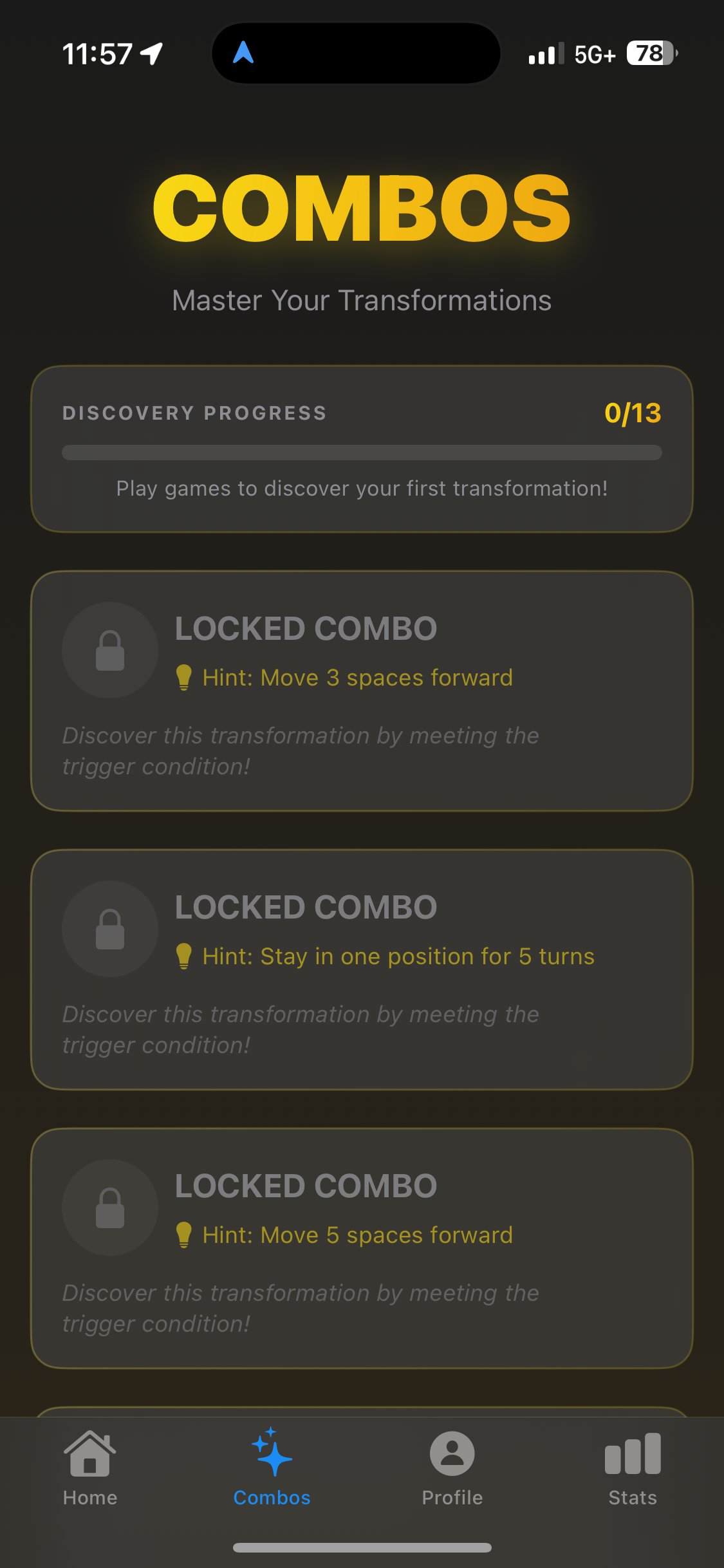Open locked combo hinting Move 5 spaces forward
The height and width of the screenshot is (1568, 724).
point(362,1248)
